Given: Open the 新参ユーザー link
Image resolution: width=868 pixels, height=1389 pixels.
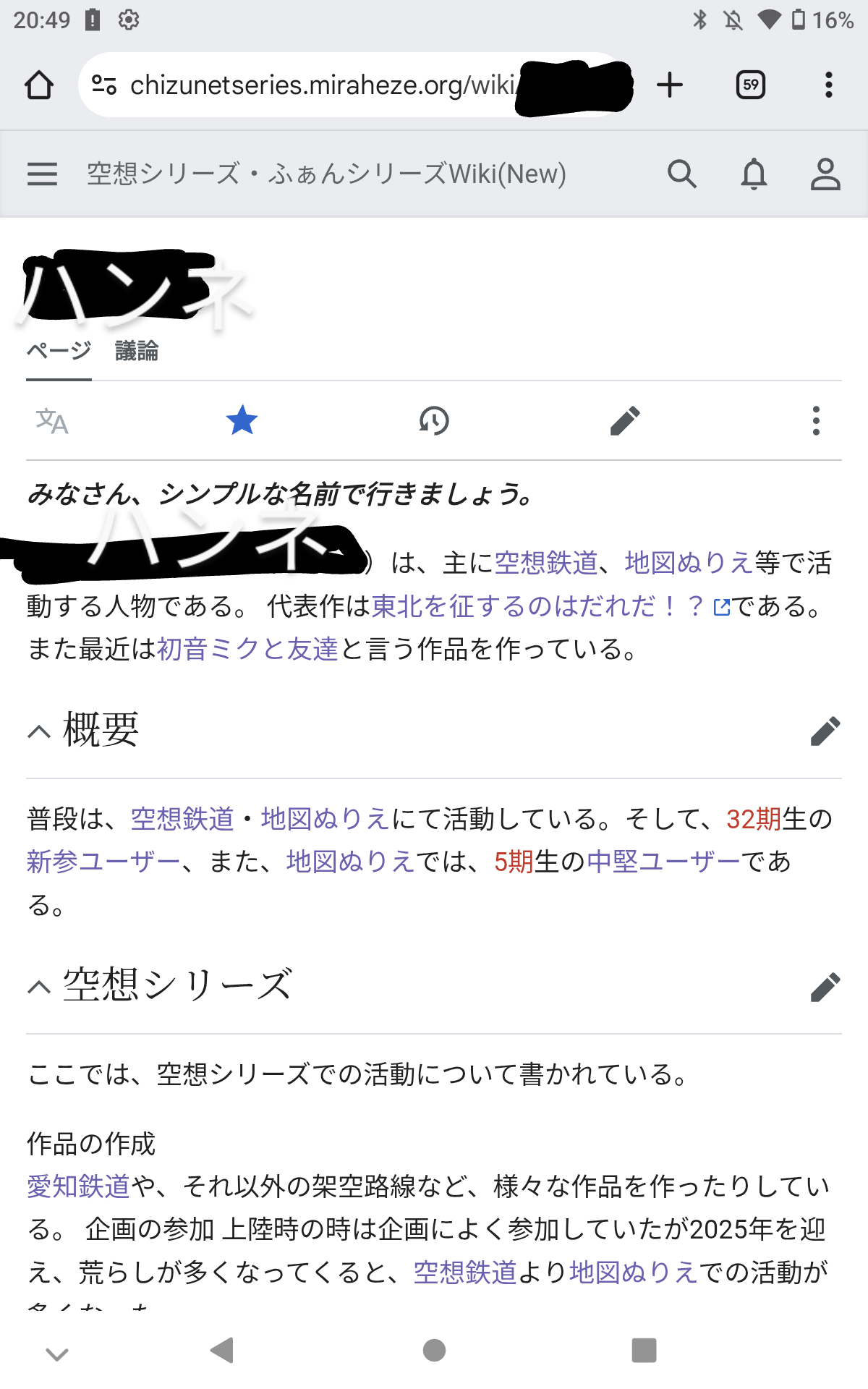Looking at the screenshot, I should (x=103, y=862).
